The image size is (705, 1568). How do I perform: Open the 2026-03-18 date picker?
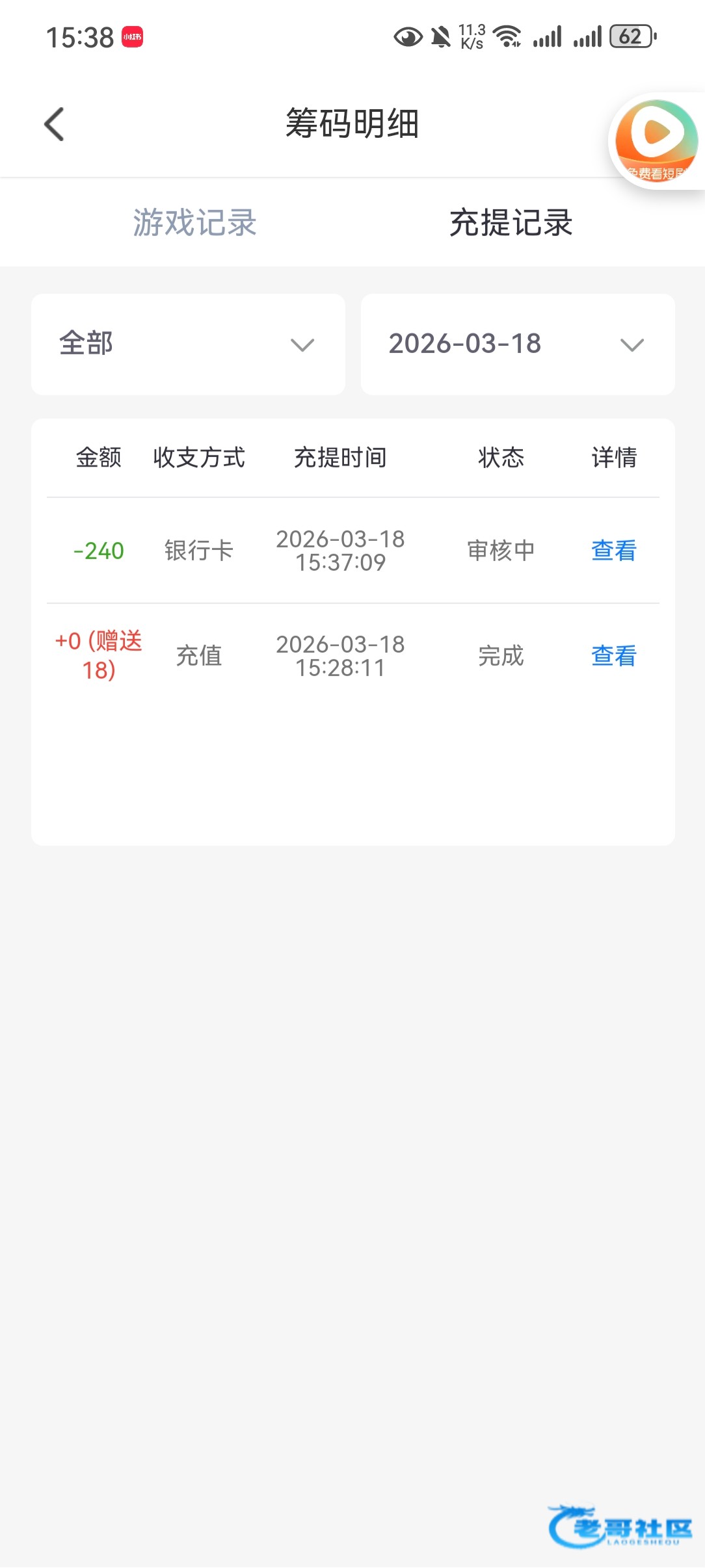coord(517,344)
